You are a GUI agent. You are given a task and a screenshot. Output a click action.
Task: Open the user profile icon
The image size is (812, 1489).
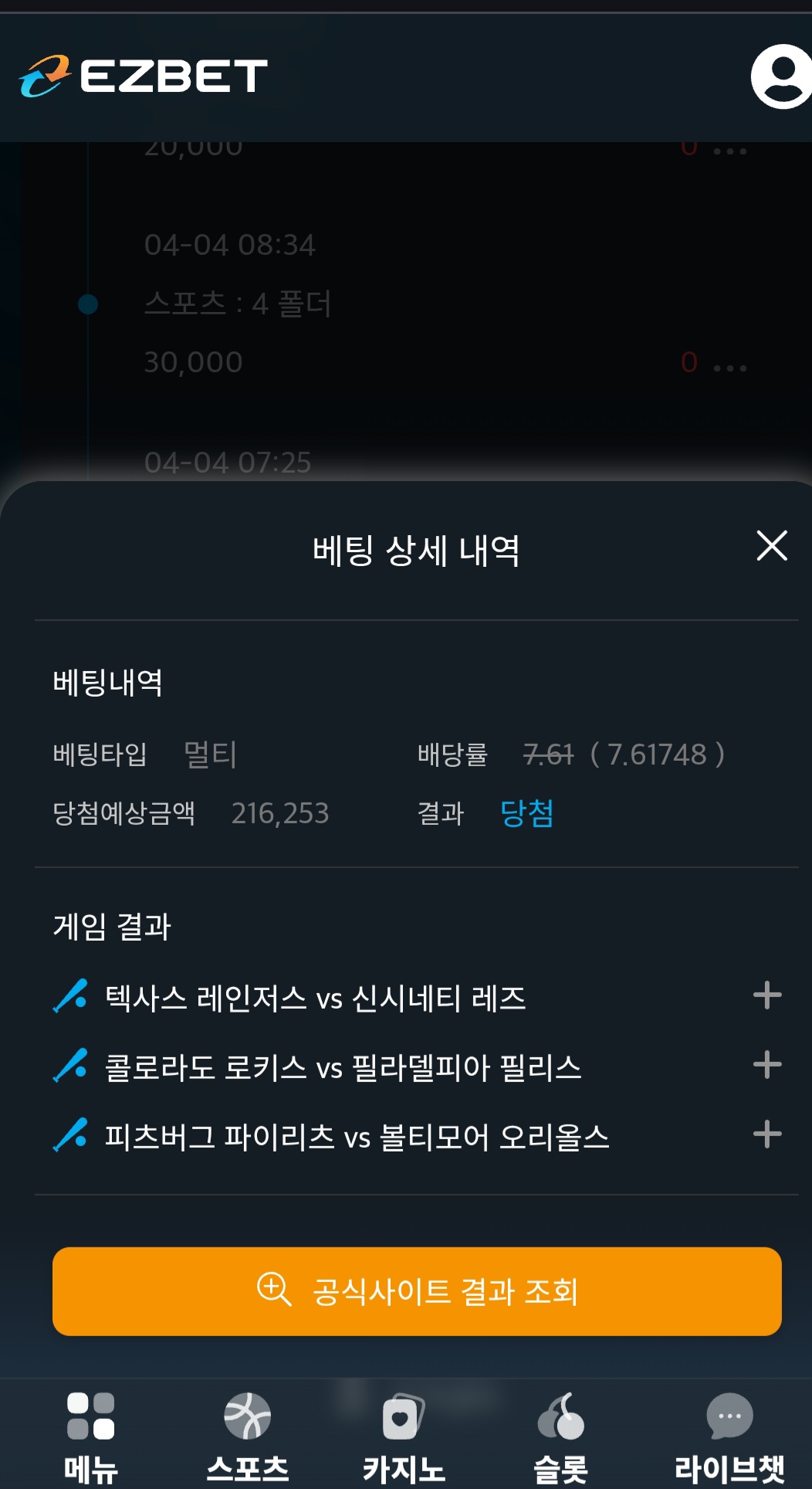780,76
